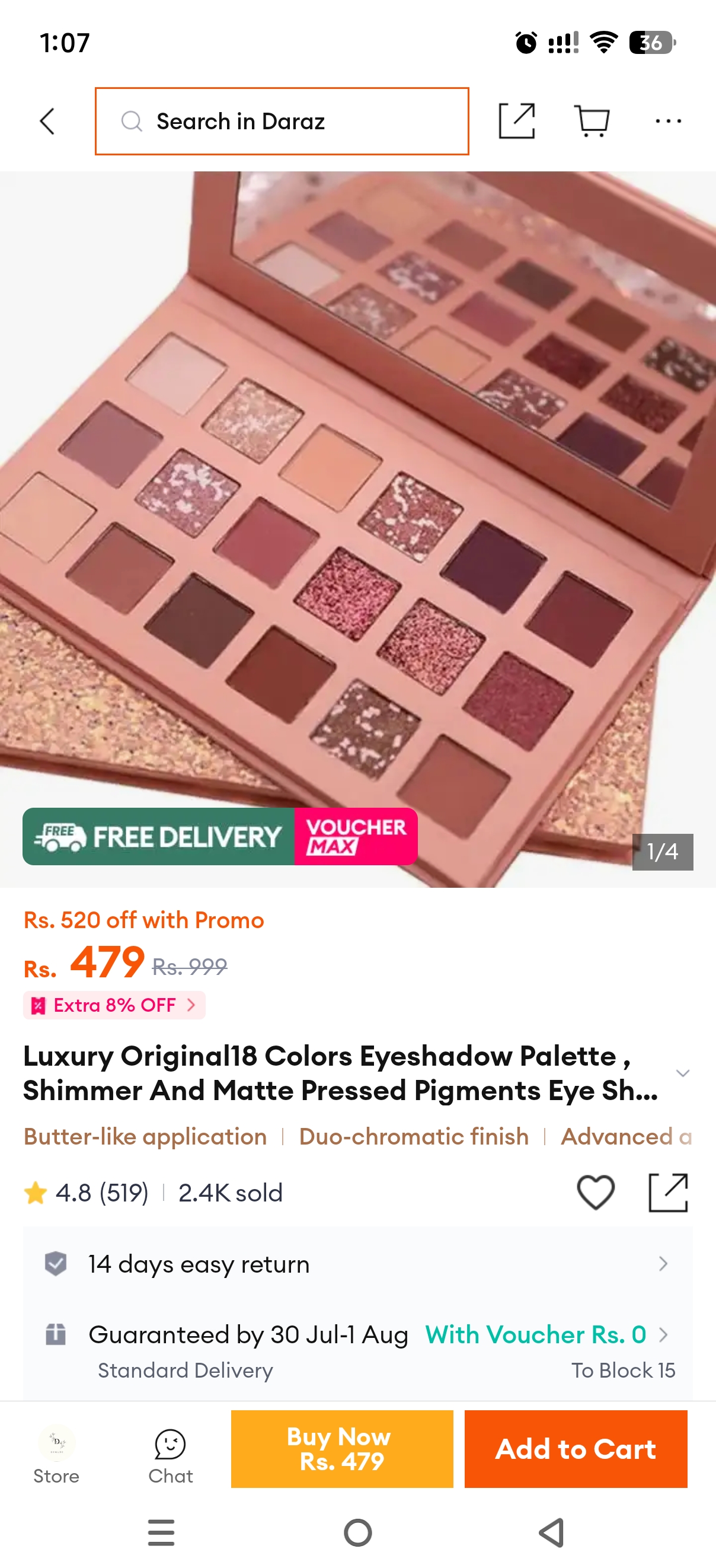Tap Buy Now Rs. 479
The width and height of the screenshot is (716, 1568).
[x=342, y=1449]
